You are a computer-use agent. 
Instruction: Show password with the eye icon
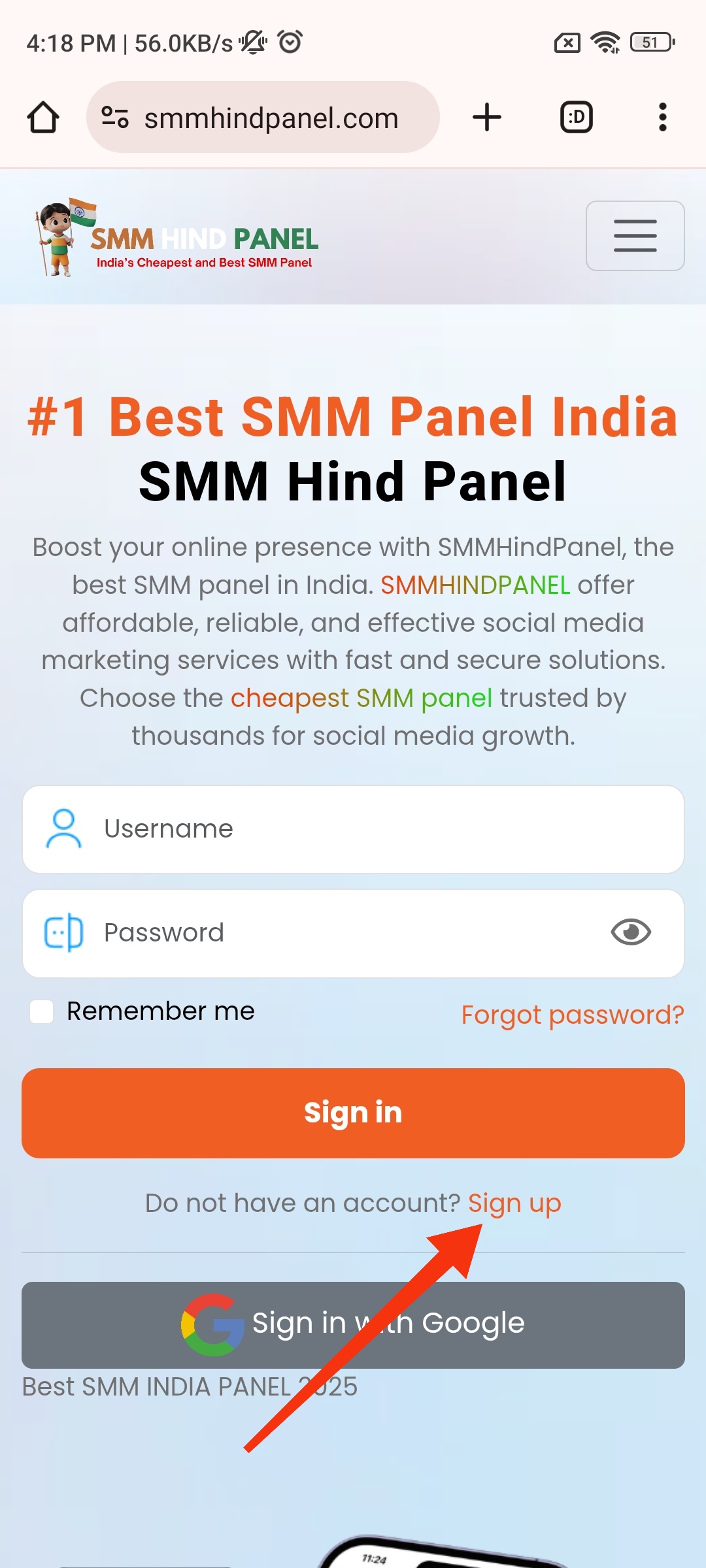tap(631, 932)
